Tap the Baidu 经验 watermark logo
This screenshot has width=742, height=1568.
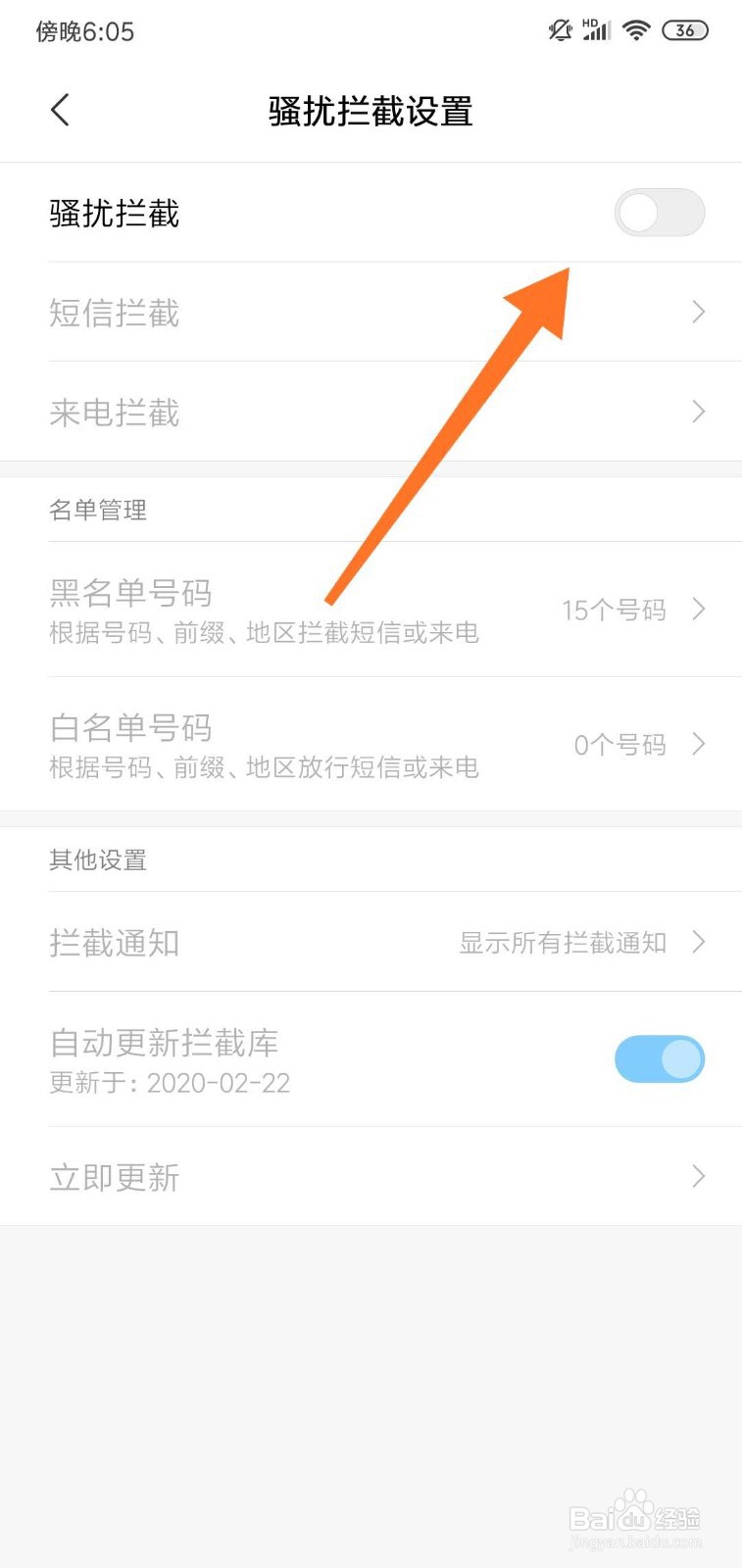[633, 1519]
